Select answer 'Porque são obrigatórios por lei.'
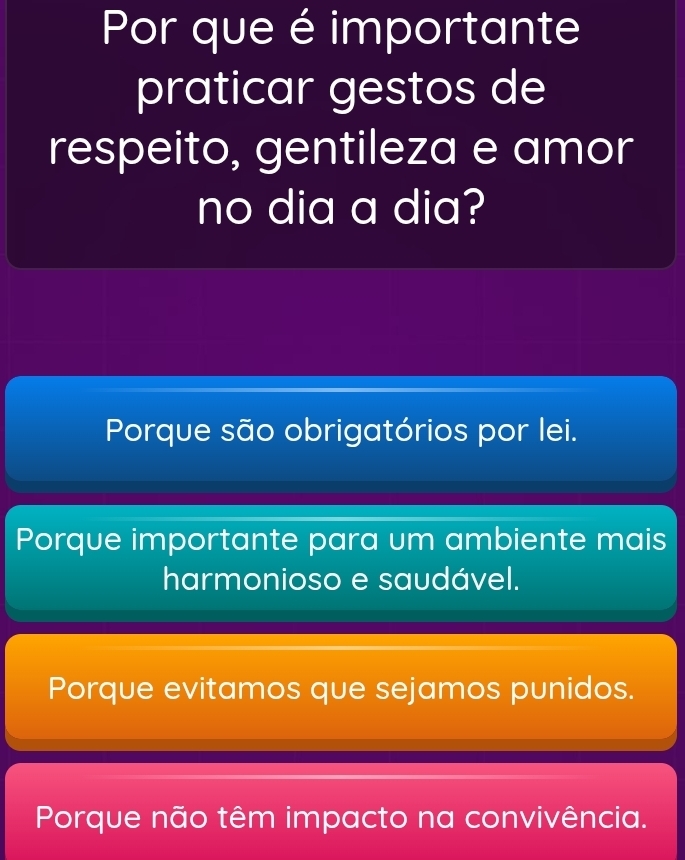685x860 pixels. pyautogui.click(x=342, y=432)
